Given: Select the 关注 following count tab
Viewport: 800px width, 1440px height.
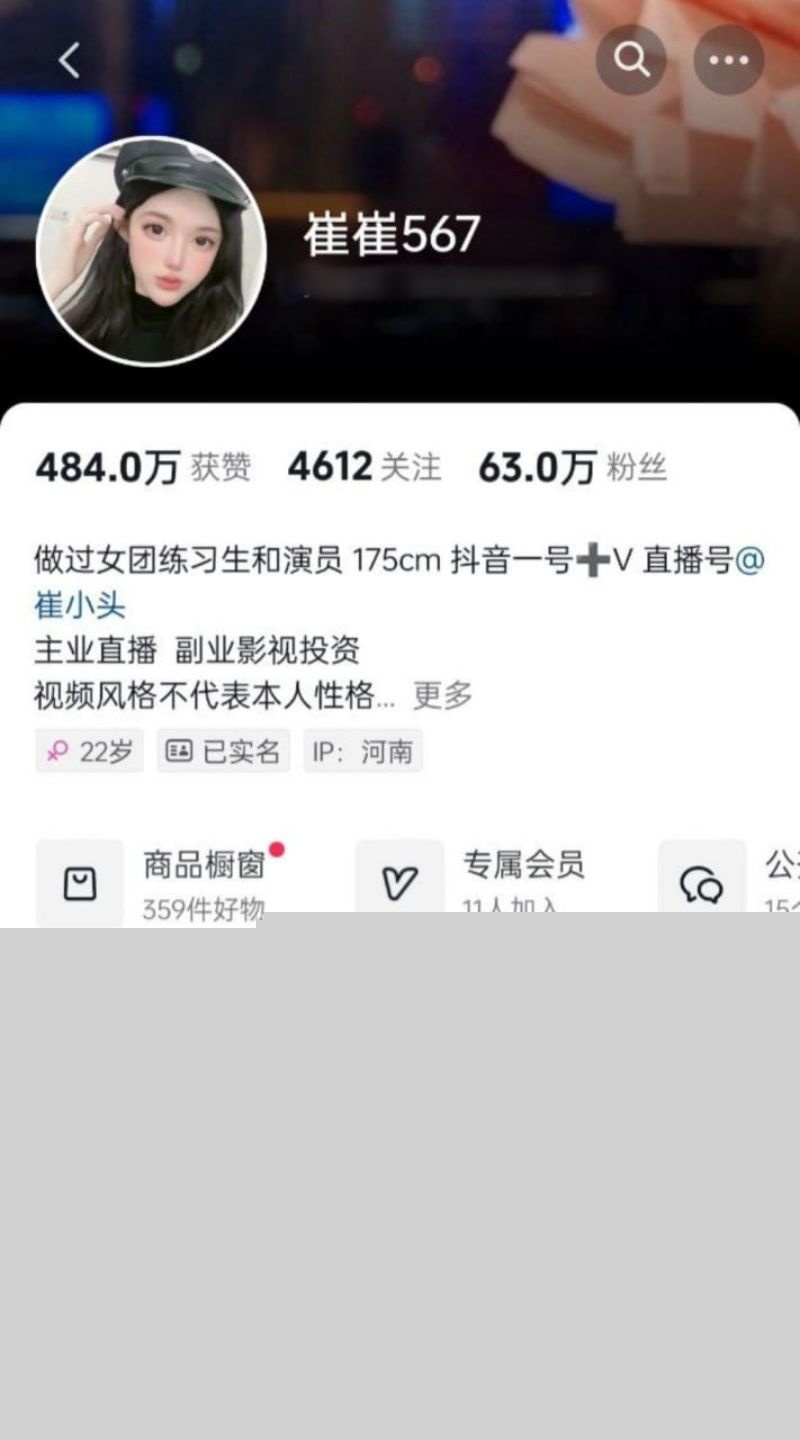Looking at the screenshot, I should (365, 466).
